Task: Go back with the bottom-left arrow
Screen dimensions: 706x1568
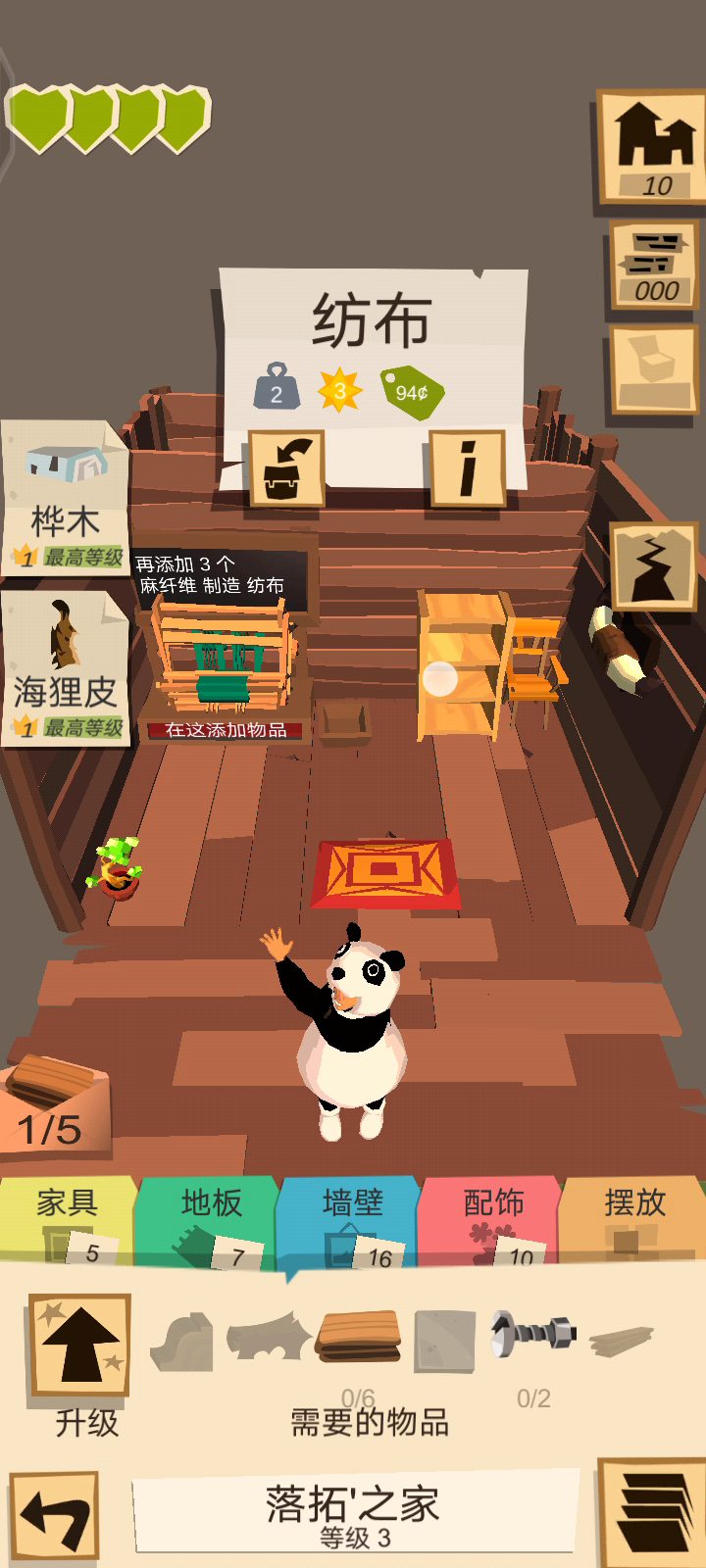Action: pyautogui.click(x=55, y=1516)
